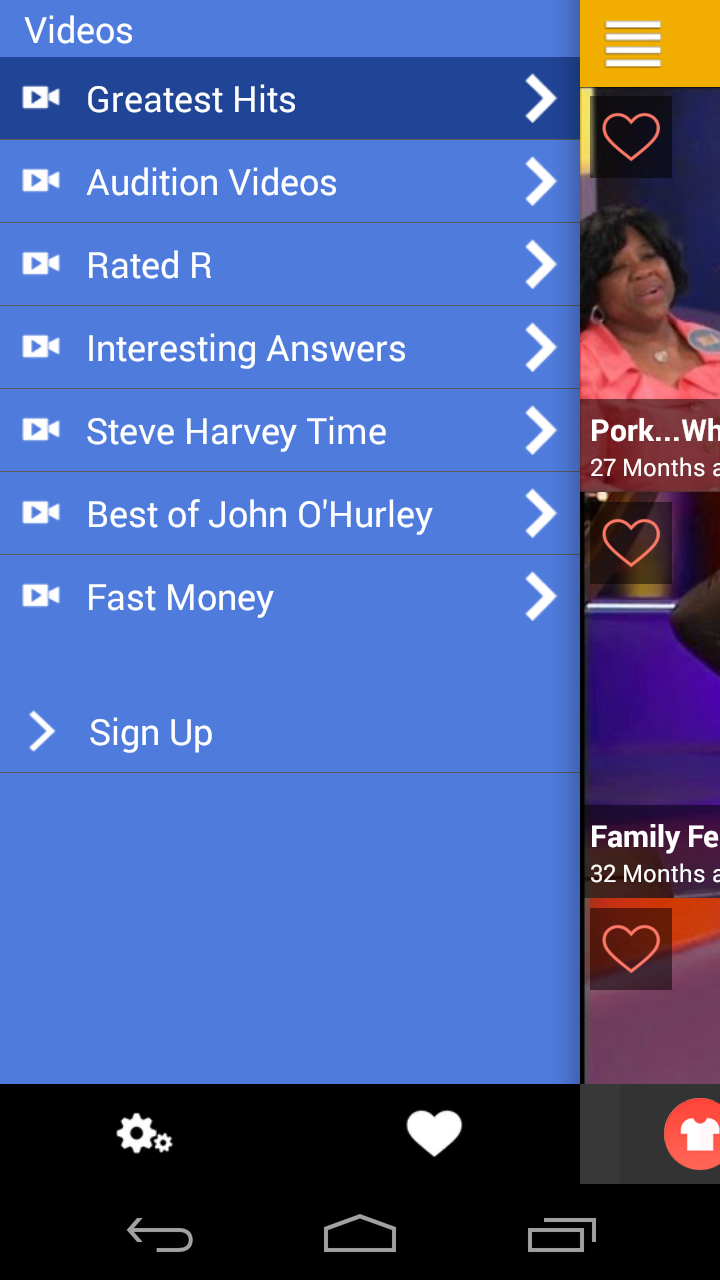Go to the home screen
The image size is (720, 1280).
(x=360, y=1235)
